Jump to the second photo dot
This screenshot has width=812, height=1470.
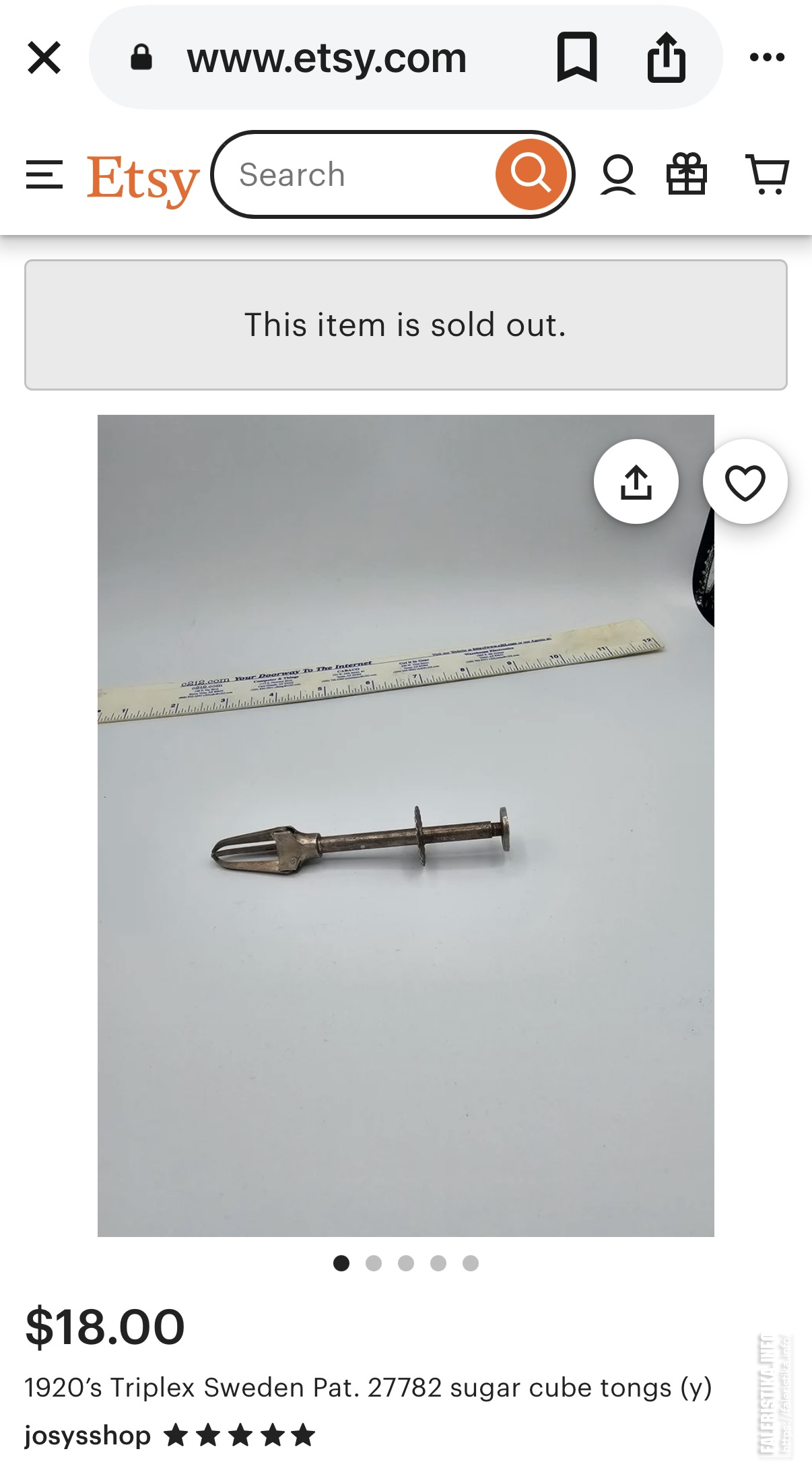pyautogui.click(x=374, y=1263)
